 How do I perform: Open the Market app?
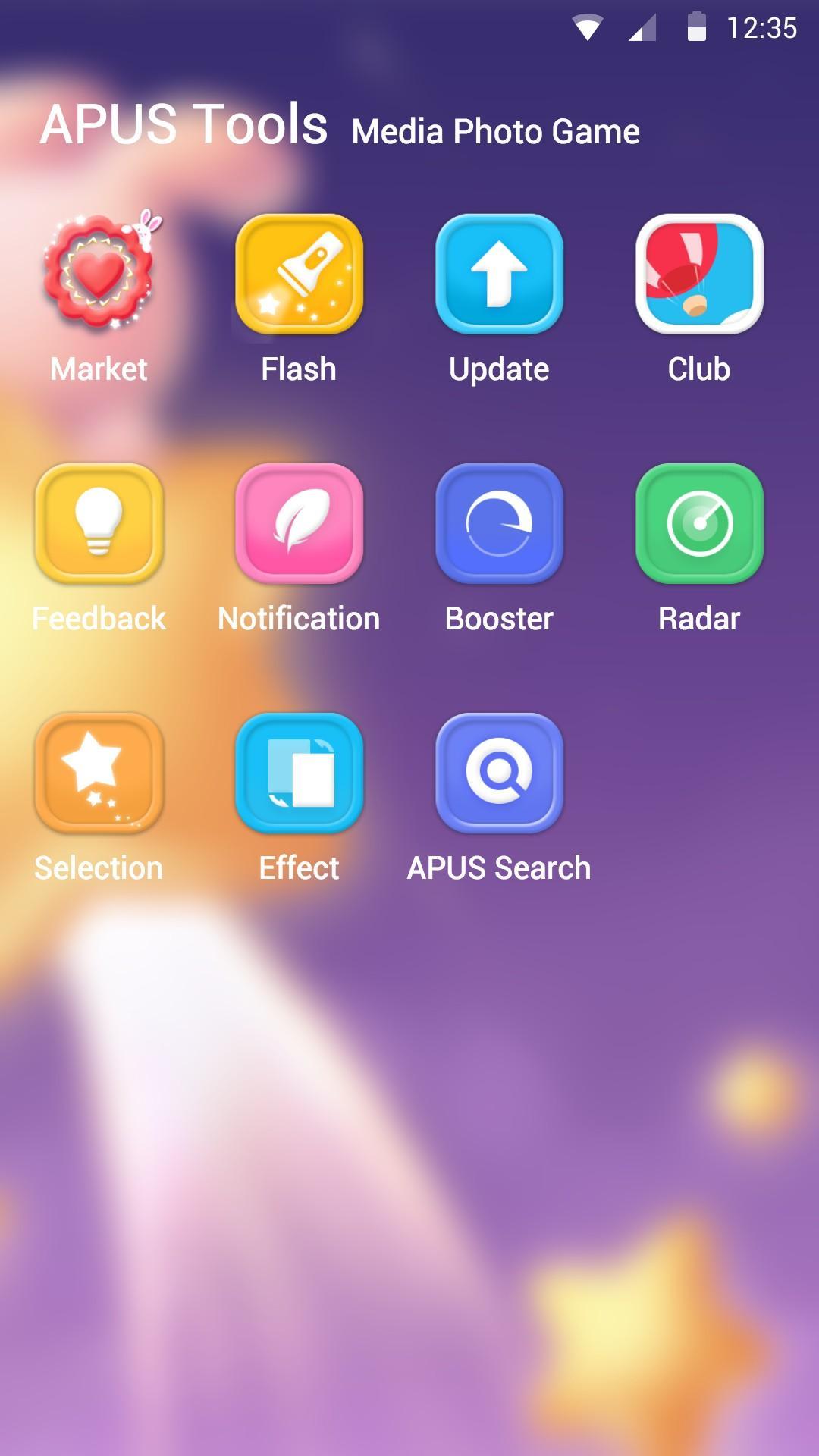(99, 277)
